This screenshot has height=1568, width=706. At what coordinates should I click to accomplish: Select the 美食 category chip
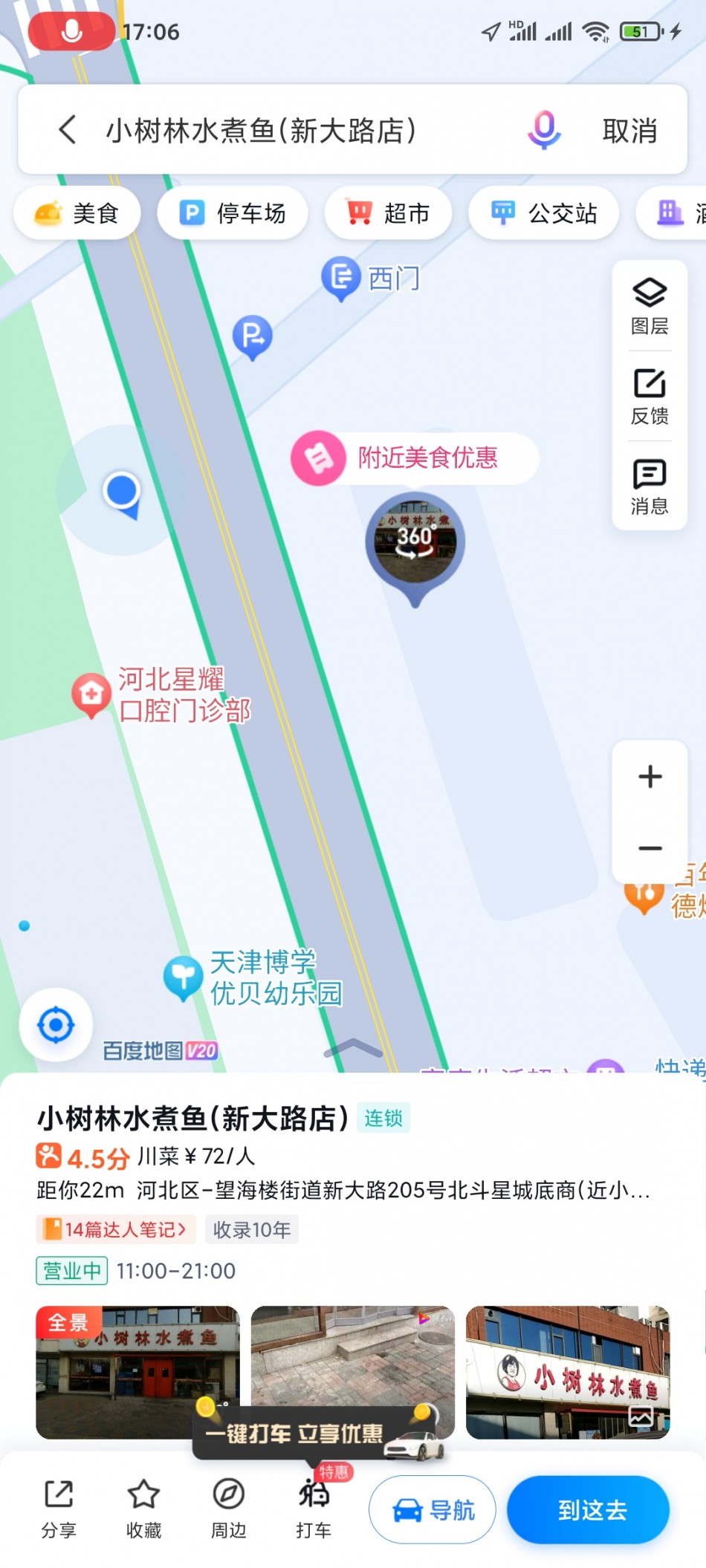(77, 214)
